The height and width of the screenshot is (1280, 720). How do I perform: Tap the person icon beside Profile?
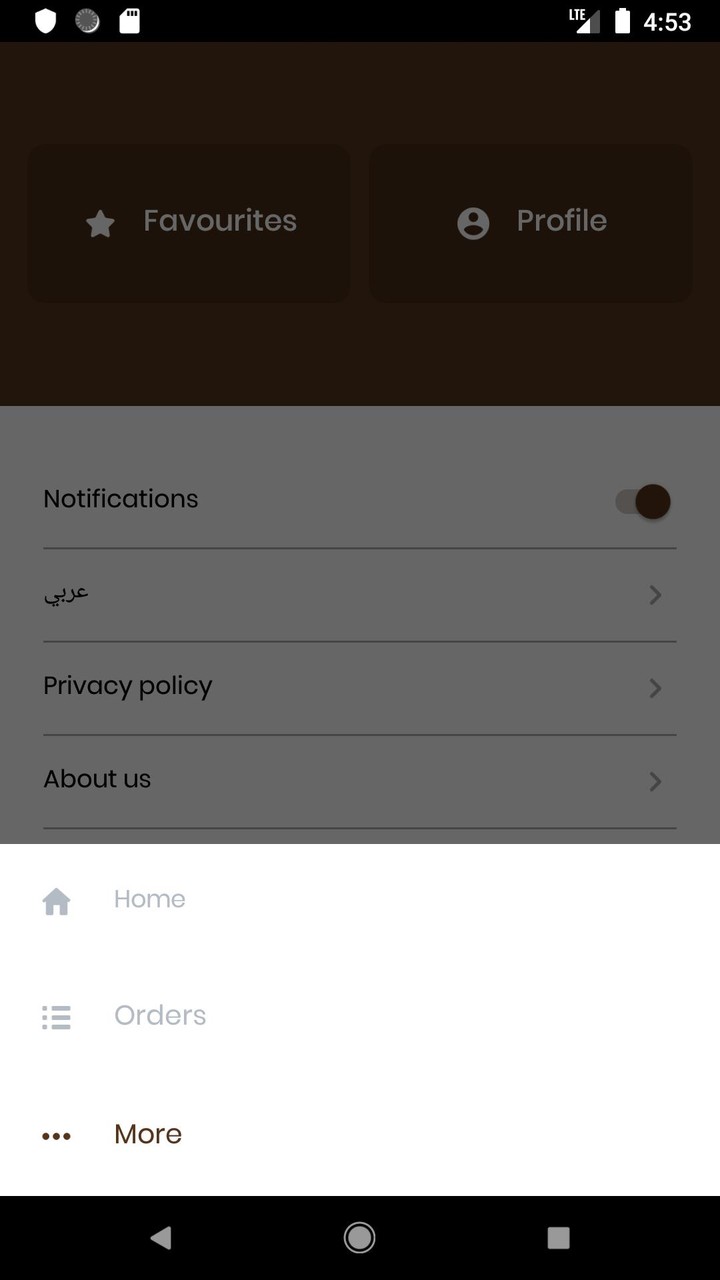click(472, 223)
